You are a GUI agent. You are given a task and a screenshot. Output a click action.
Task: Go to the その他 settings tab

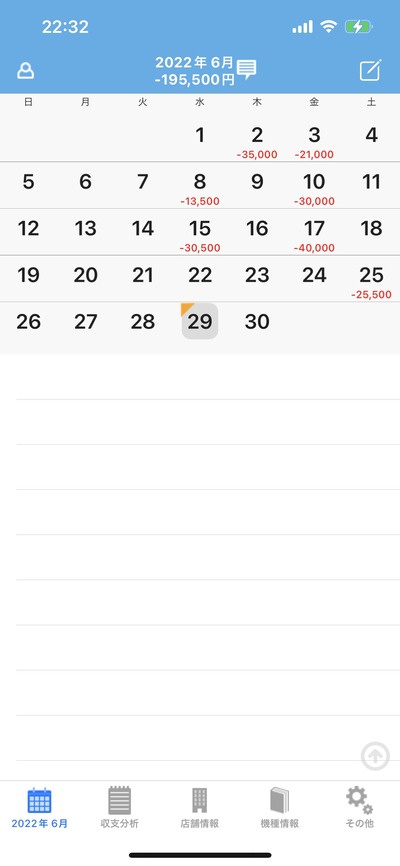(359, 808)
